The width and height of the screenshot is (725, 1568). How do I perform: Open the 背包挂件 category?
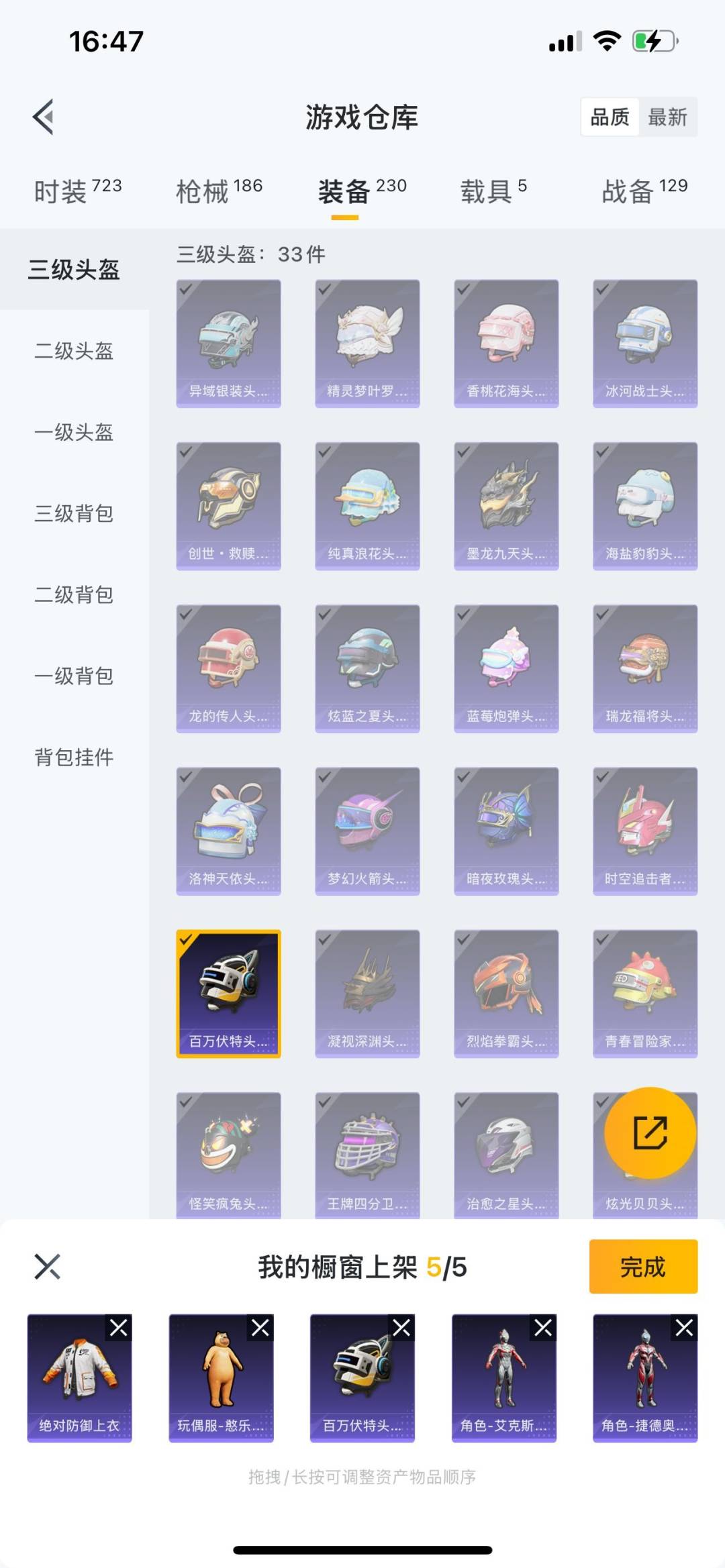pyautogui.click(x=74, y=757)
